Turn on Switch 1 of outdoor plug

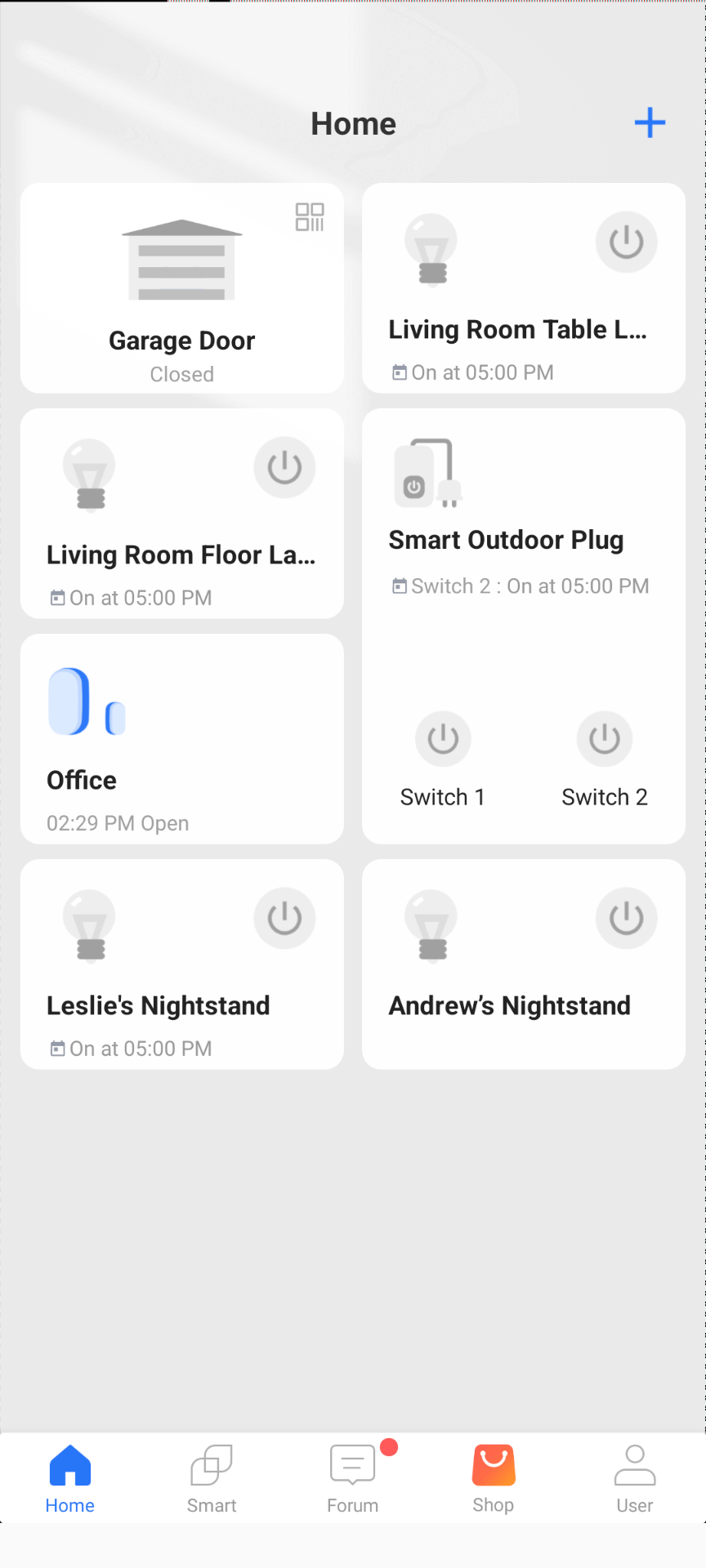(x=443, y=739)
